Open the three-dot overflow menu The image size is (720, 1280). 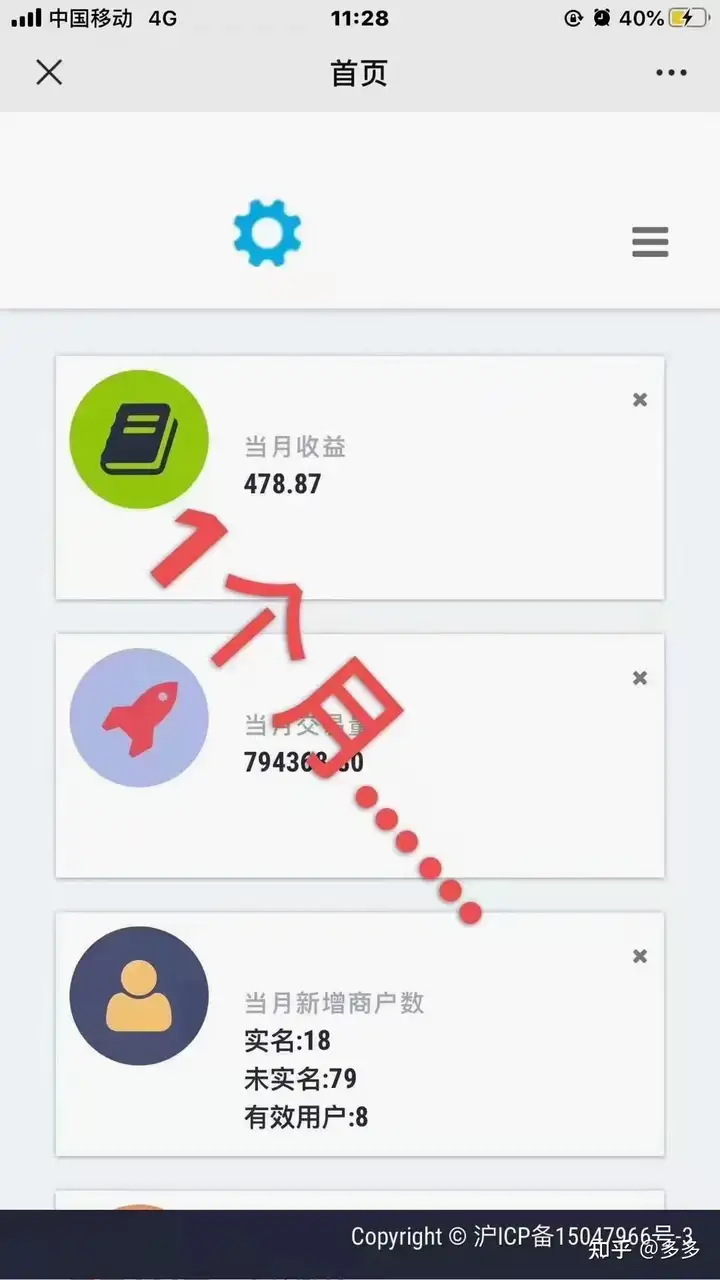671,72
